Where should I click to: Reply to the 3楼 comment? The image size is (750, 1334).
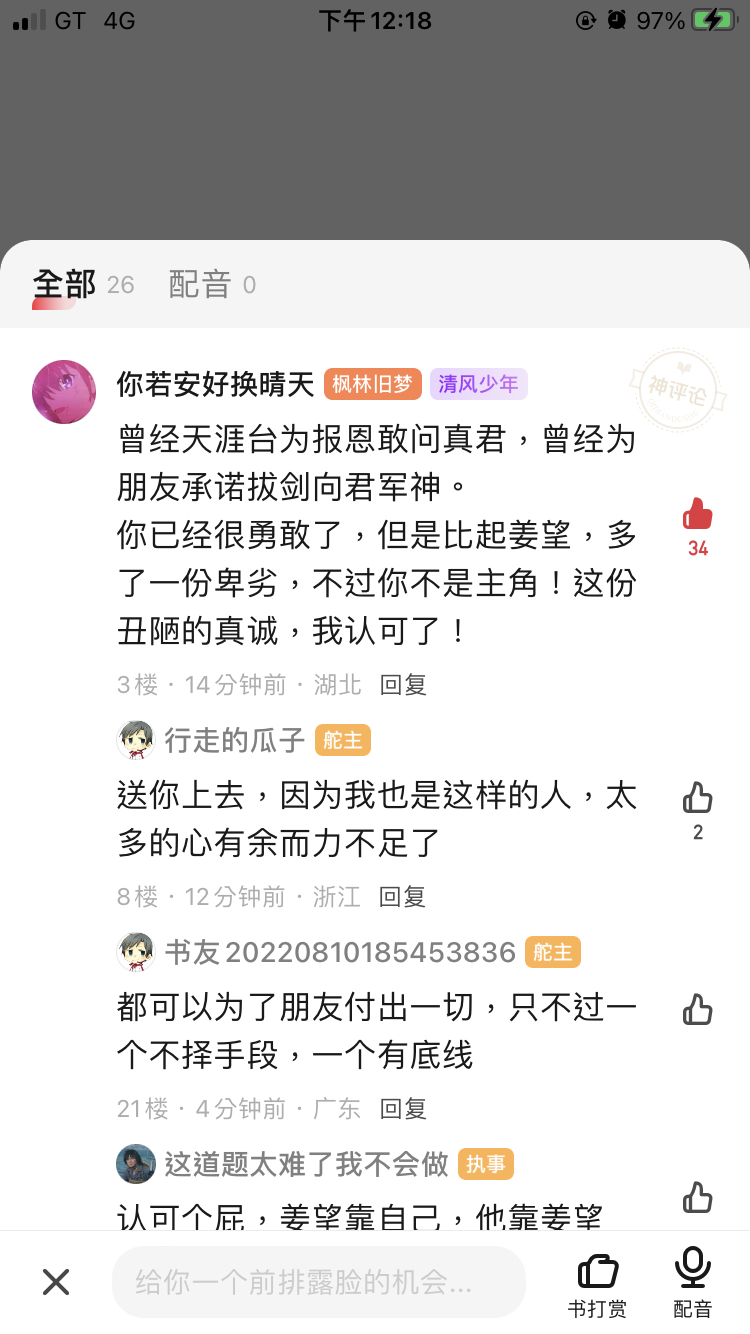point(403,685)
